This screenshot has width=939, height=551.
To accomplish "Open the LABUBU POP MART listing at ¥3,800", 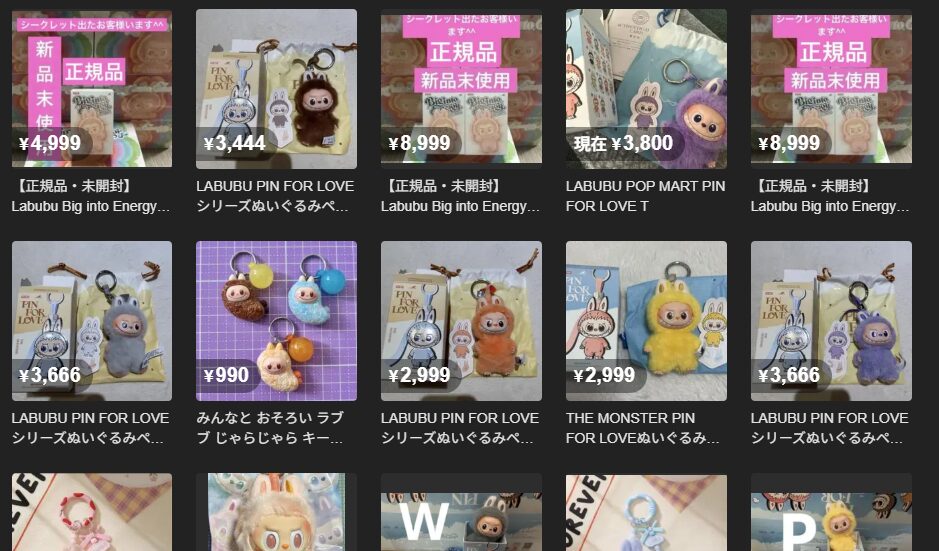I will click(646, 89).
